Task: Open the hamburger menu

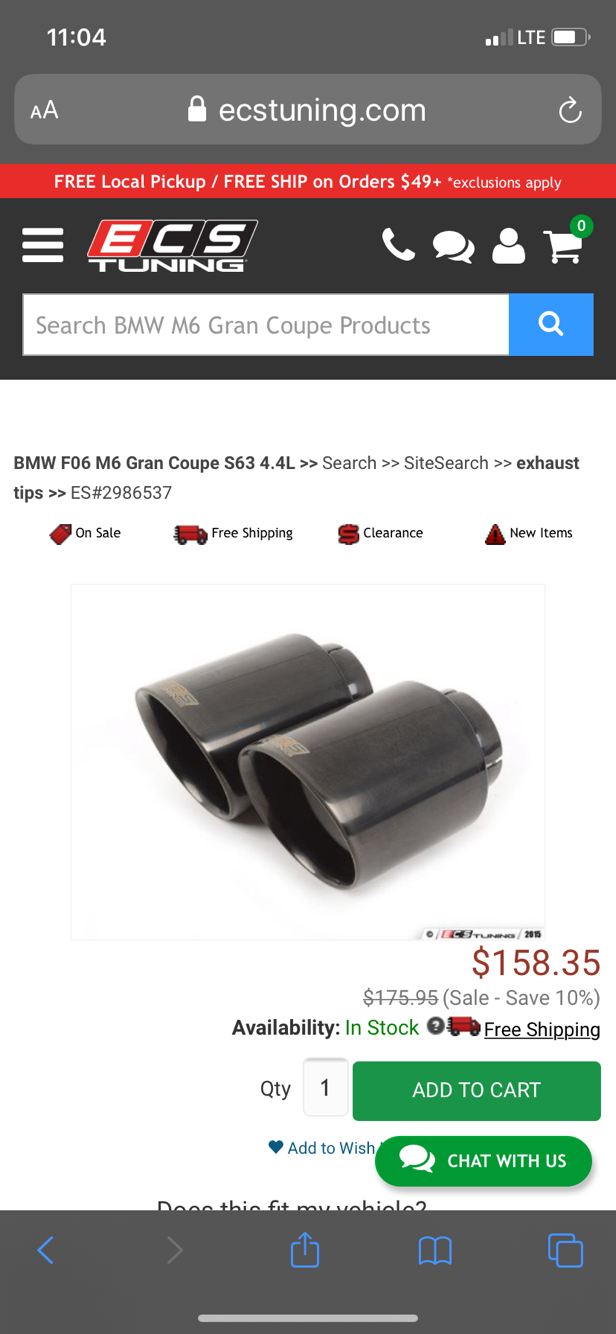Action: pyautogui.click(x=43, y=244)
